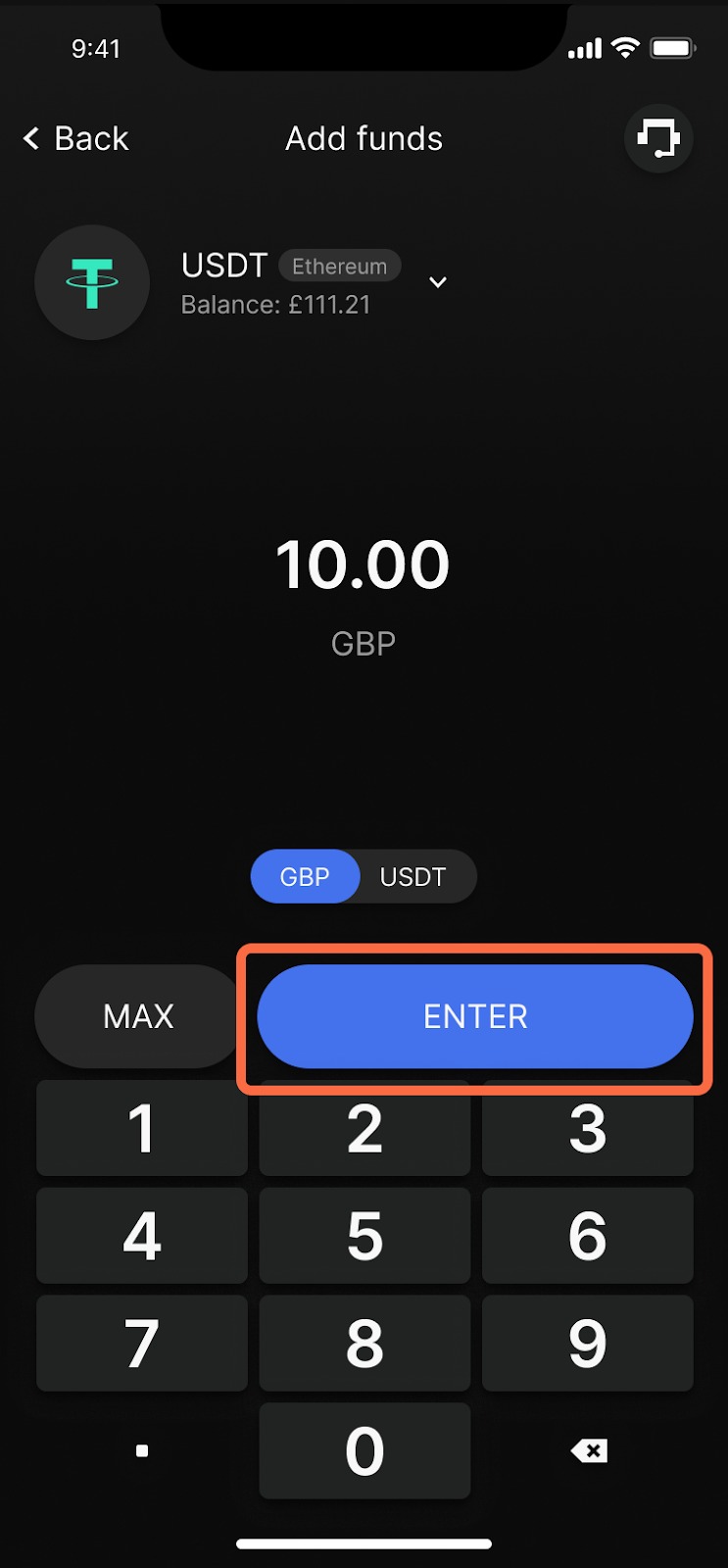The height and width of the screenshot is (1568, 728).
Task: Hit the 5 key
Action: pos(364,1236)
